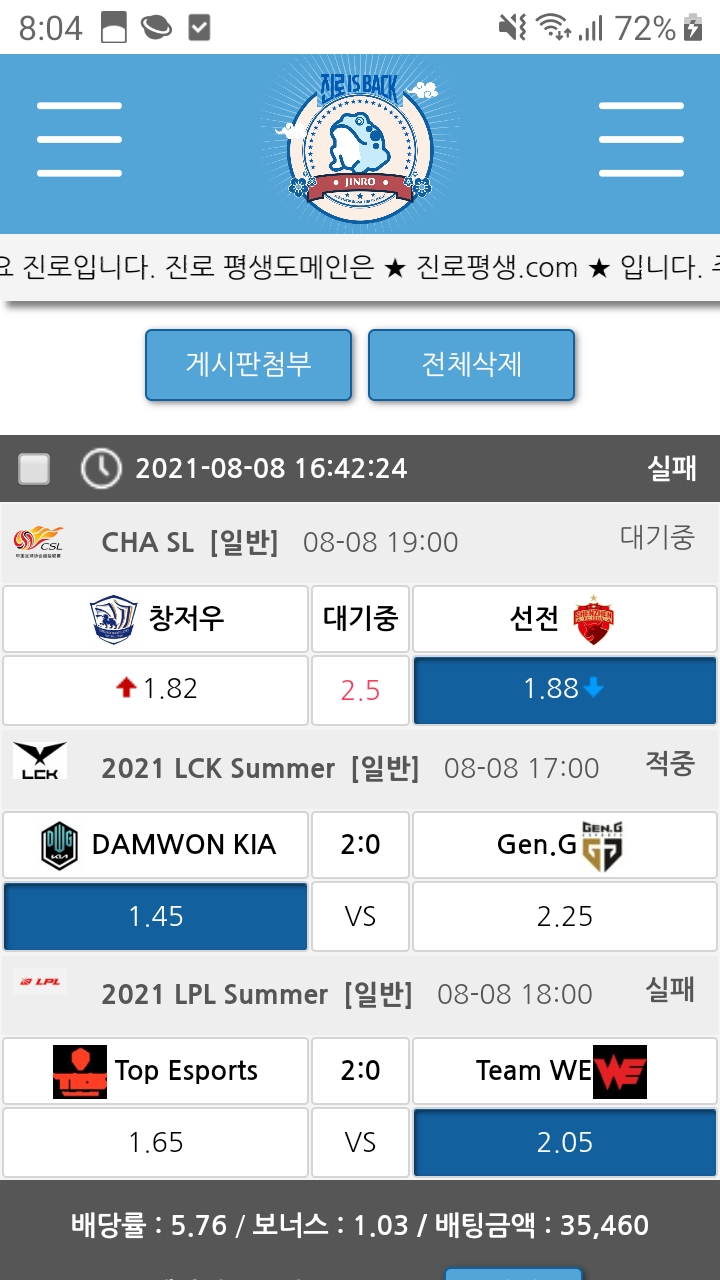The height and width of the screenshot is (1280, 720).
Task: Tap the 전체삭제 button
Action: click(x=471, y=364)
